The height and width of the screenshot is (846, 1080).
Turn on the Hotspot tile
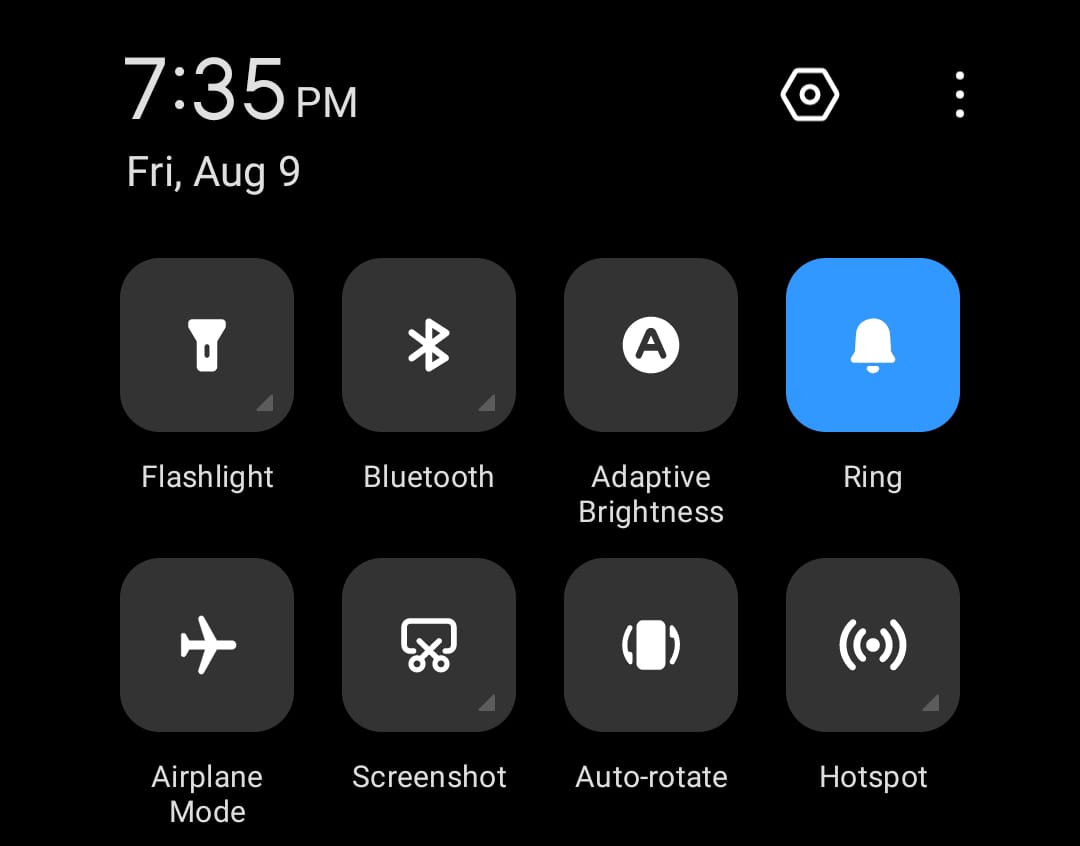pos(873,645)
